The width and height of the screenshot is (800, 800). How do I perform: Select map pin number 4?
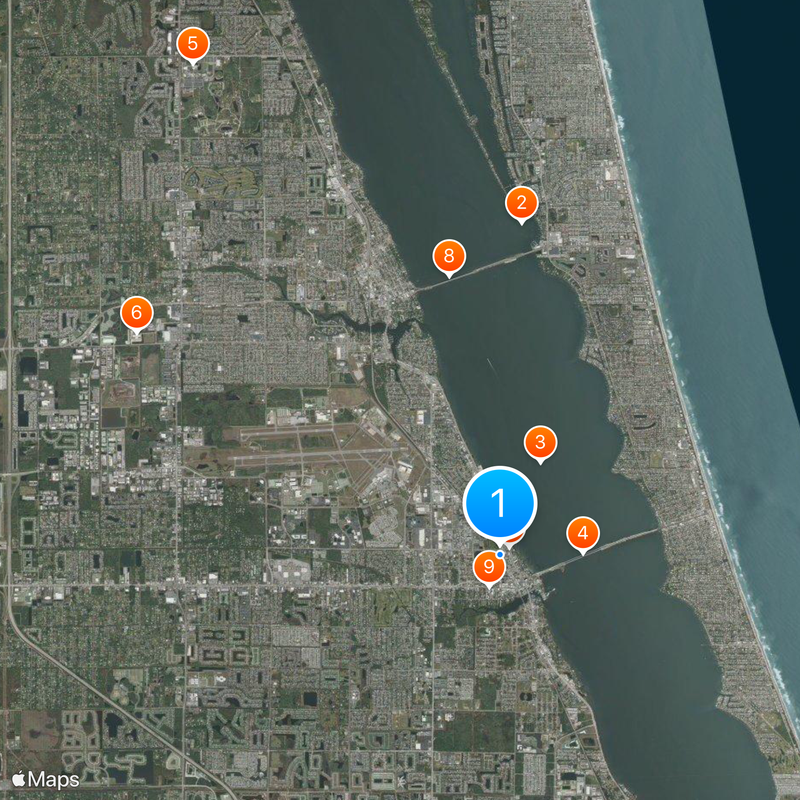[583, 534]
